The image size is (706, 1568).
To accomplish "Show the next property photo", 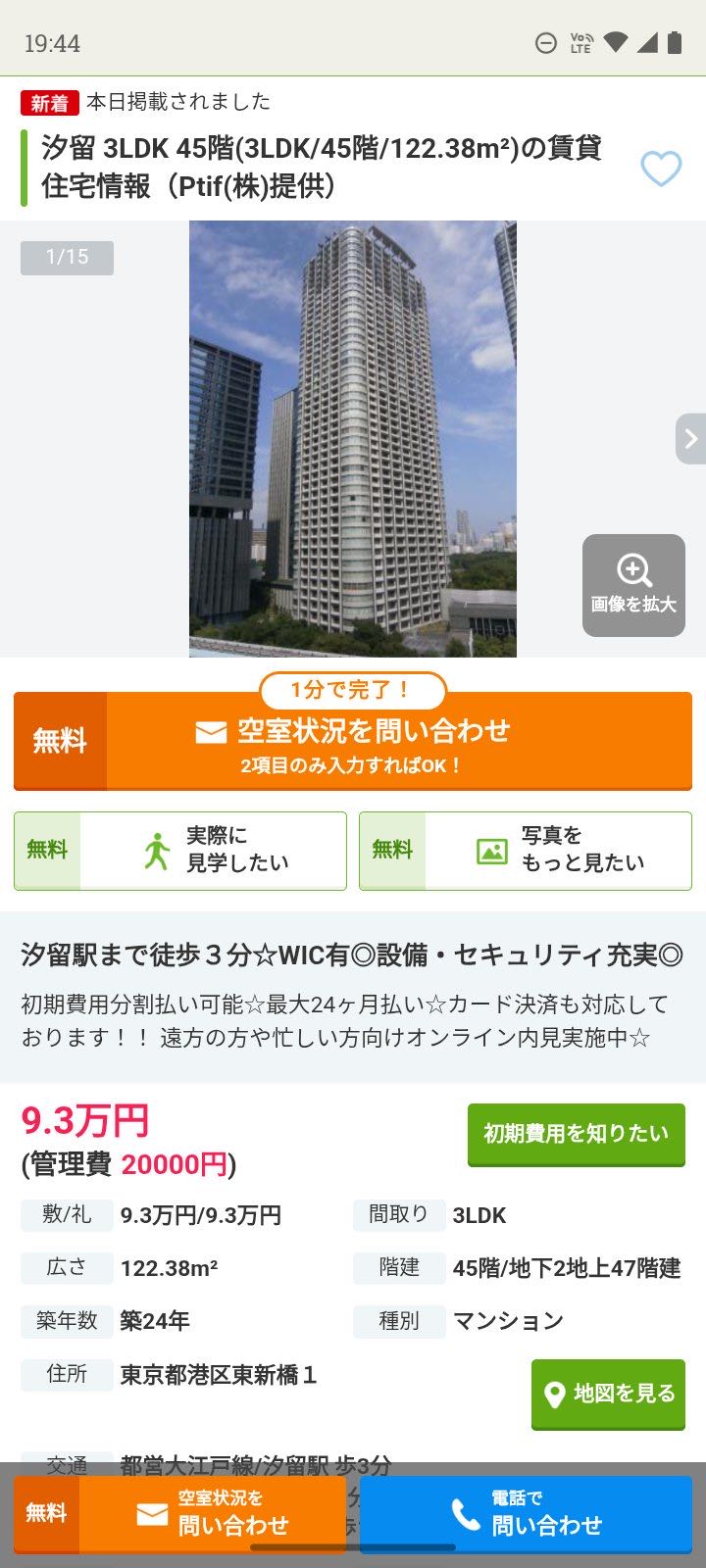I will tap(690, 438).
